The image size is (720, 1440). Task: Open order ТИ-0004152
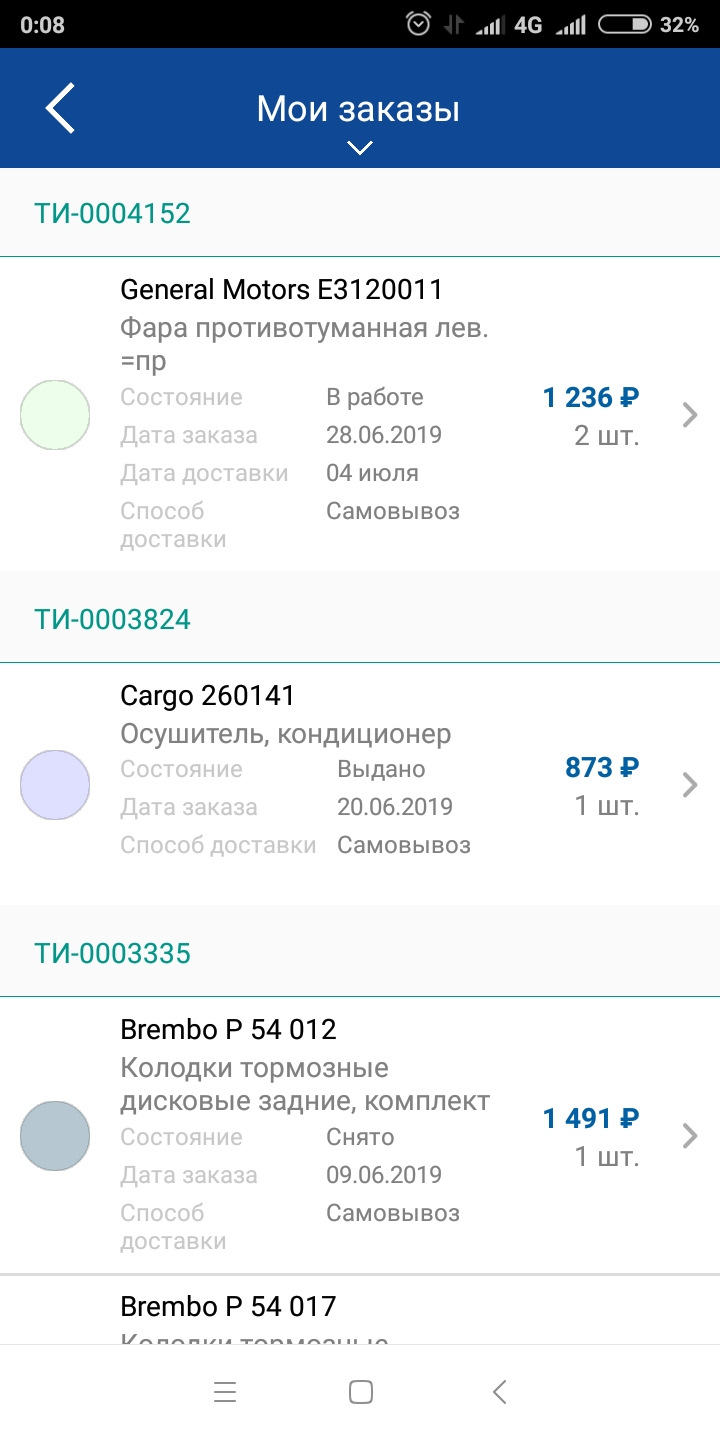[112, 213]
